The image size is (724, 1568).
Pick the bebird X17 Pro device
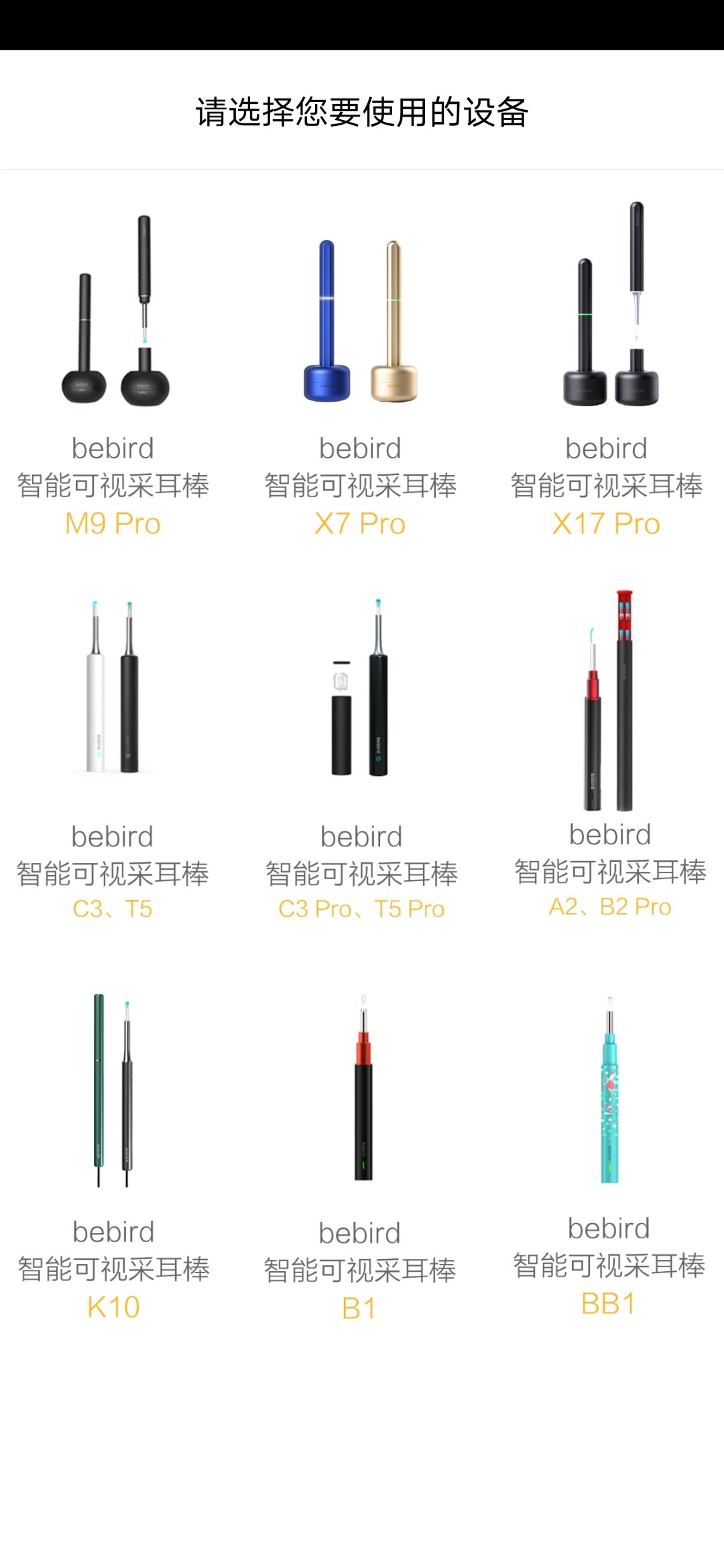tap(607, 375)
